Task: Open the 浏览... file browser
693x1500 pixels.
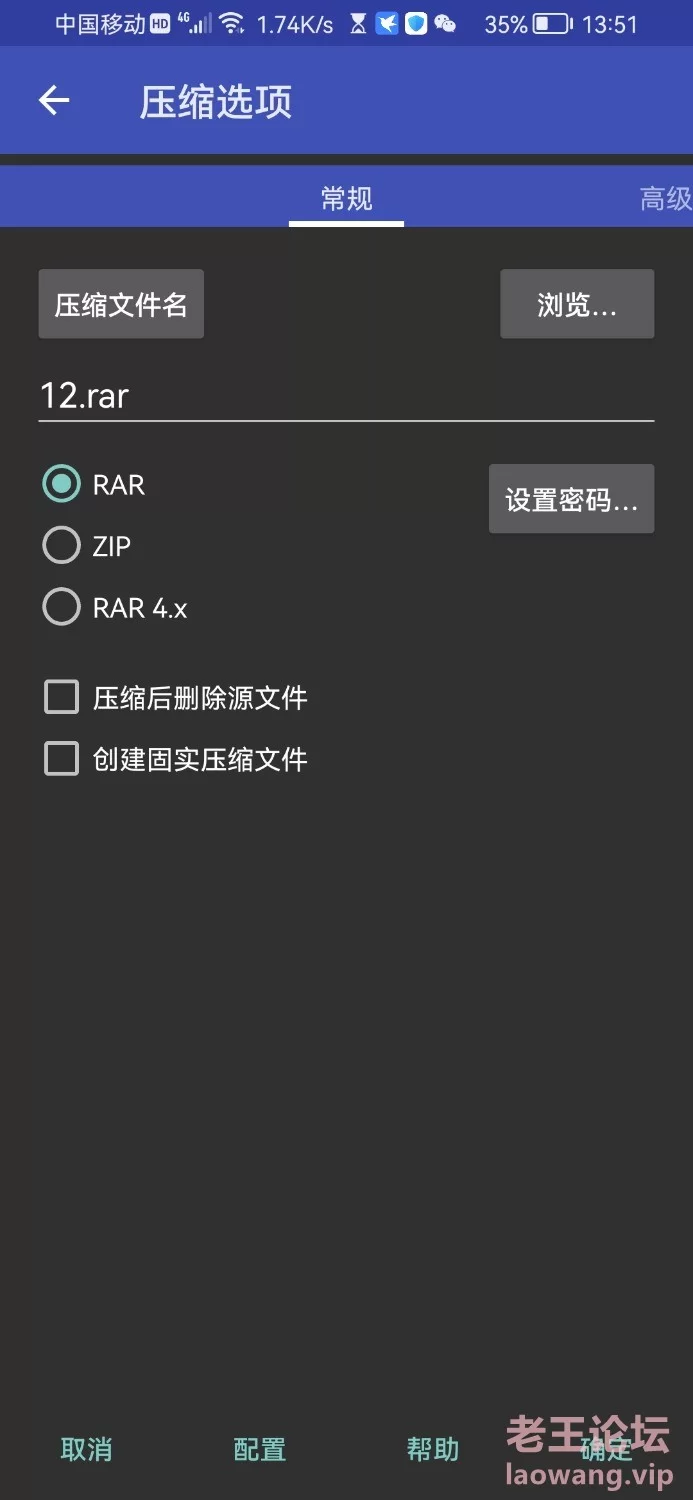Action: [577, 304]
